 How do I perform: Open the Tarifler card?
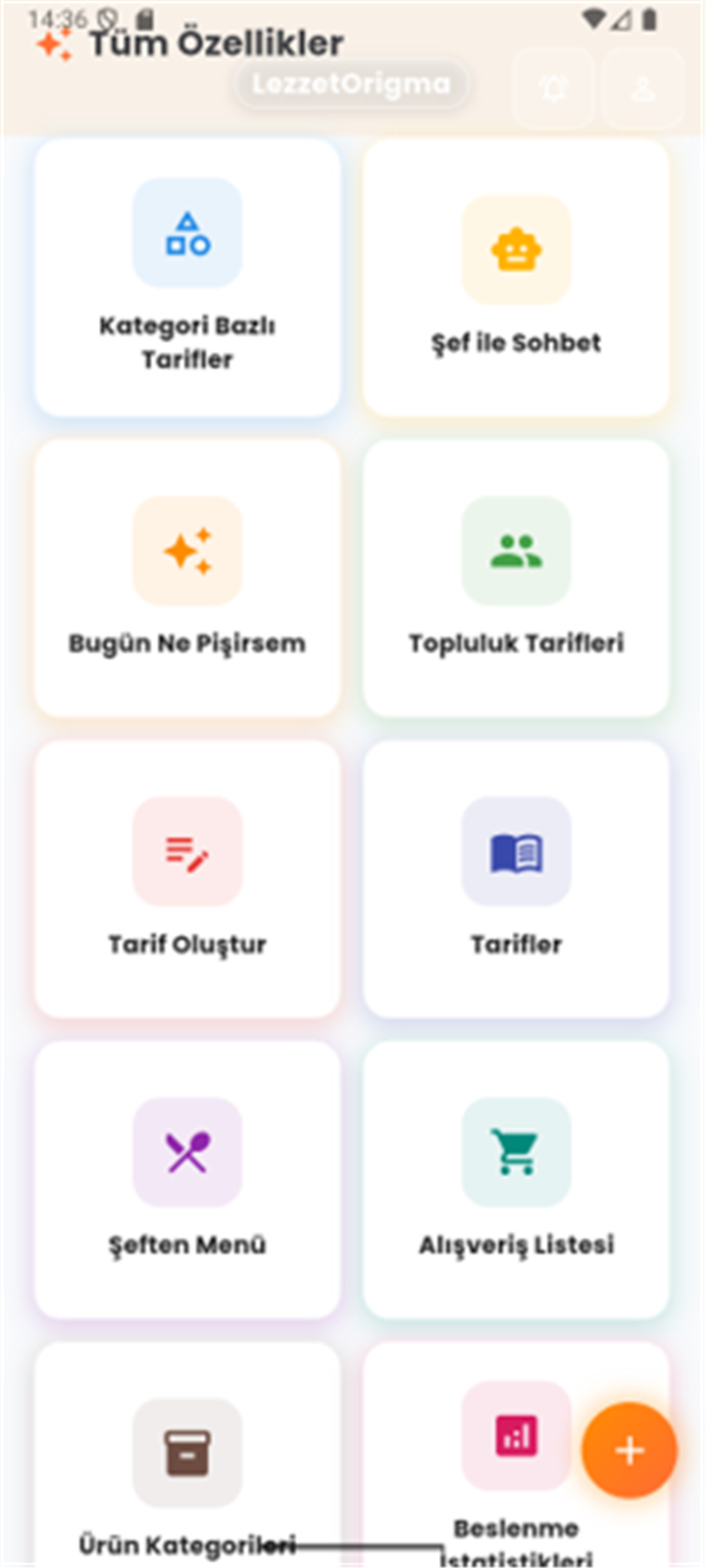[516, 879]
